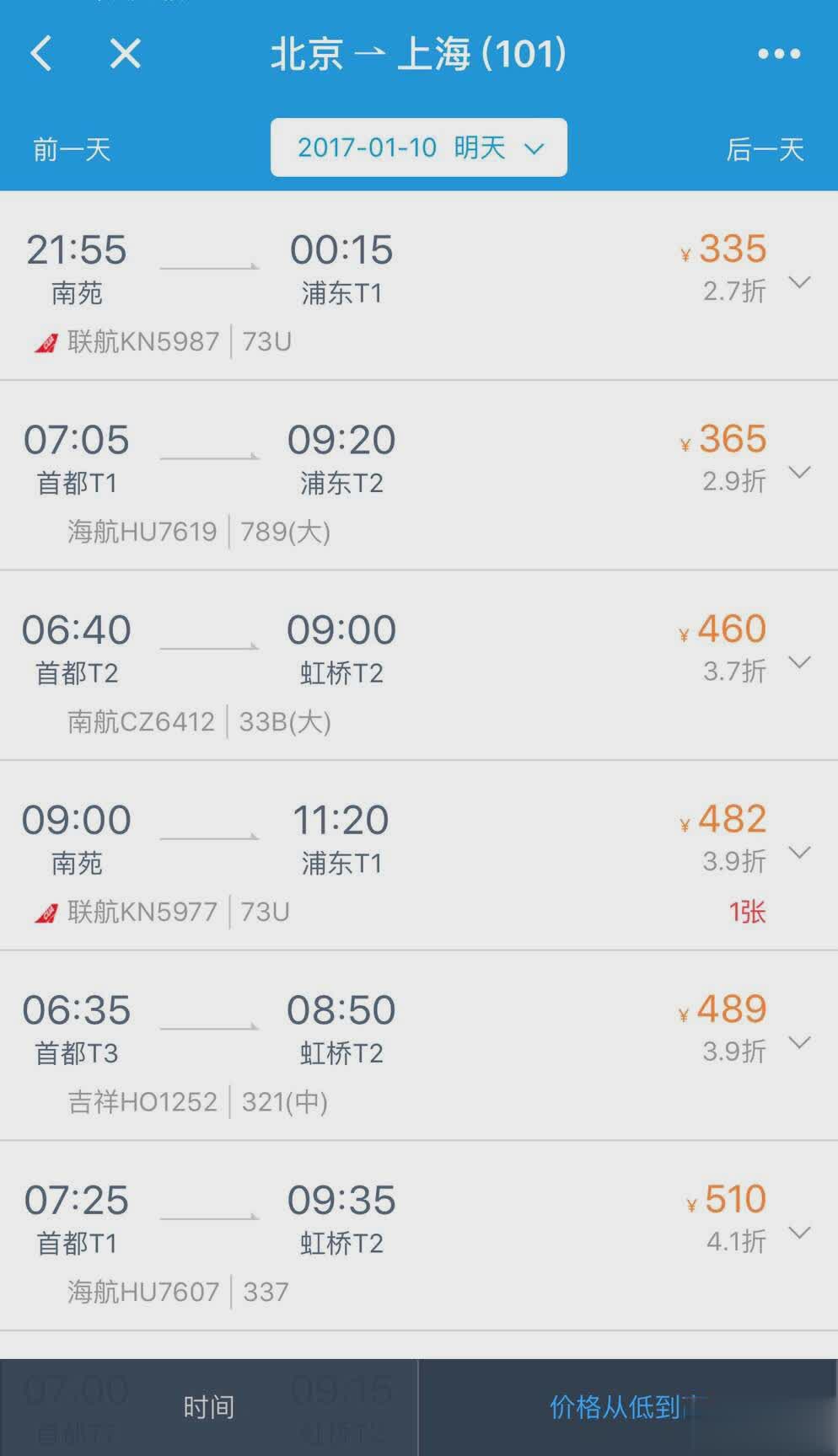This screenshot has height=1456, width=838.
Task: Expand fare options for HO1252 flight
Action: point(798,1041)
